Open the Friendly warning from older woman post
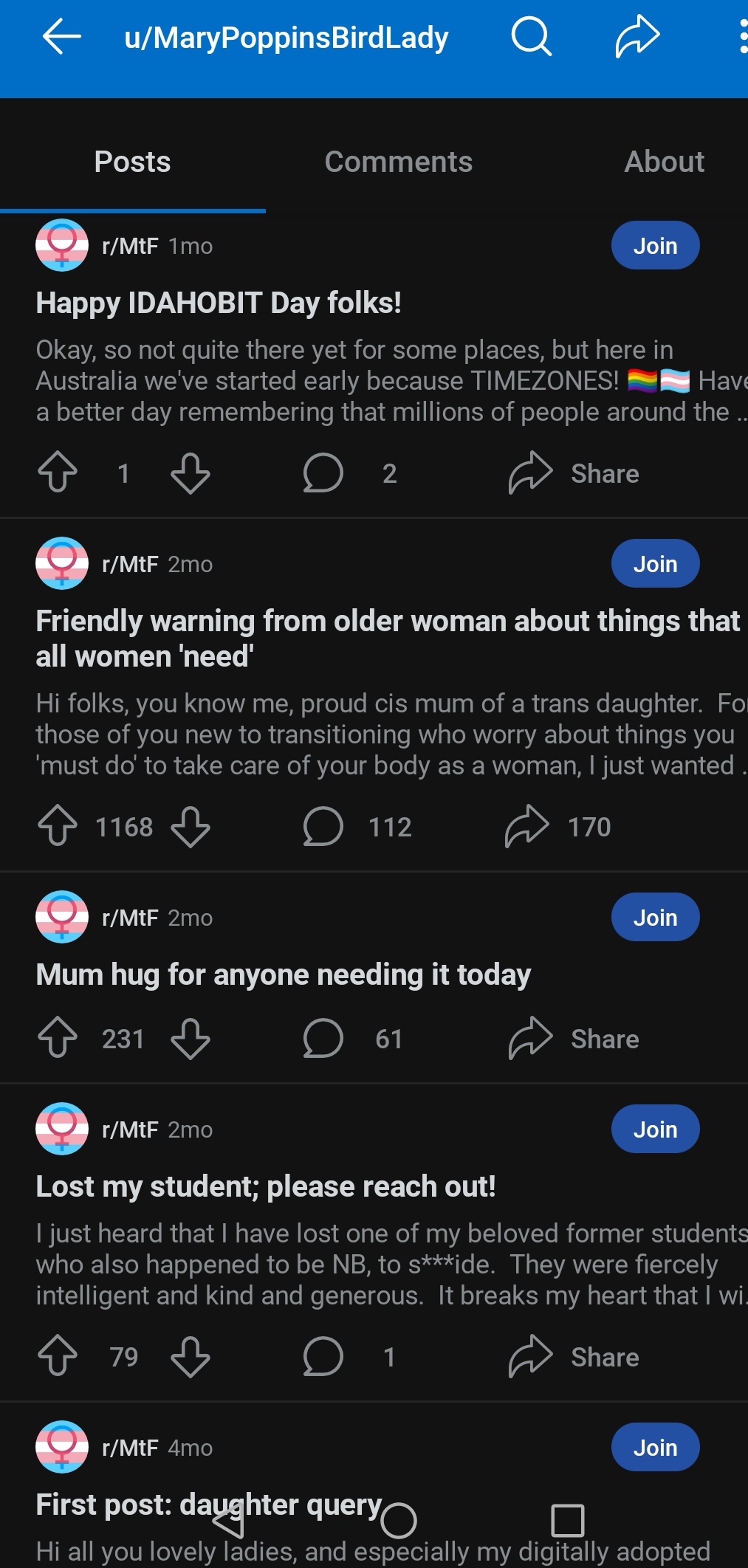Screen dimensions: 748x1568 pos(388,639)
